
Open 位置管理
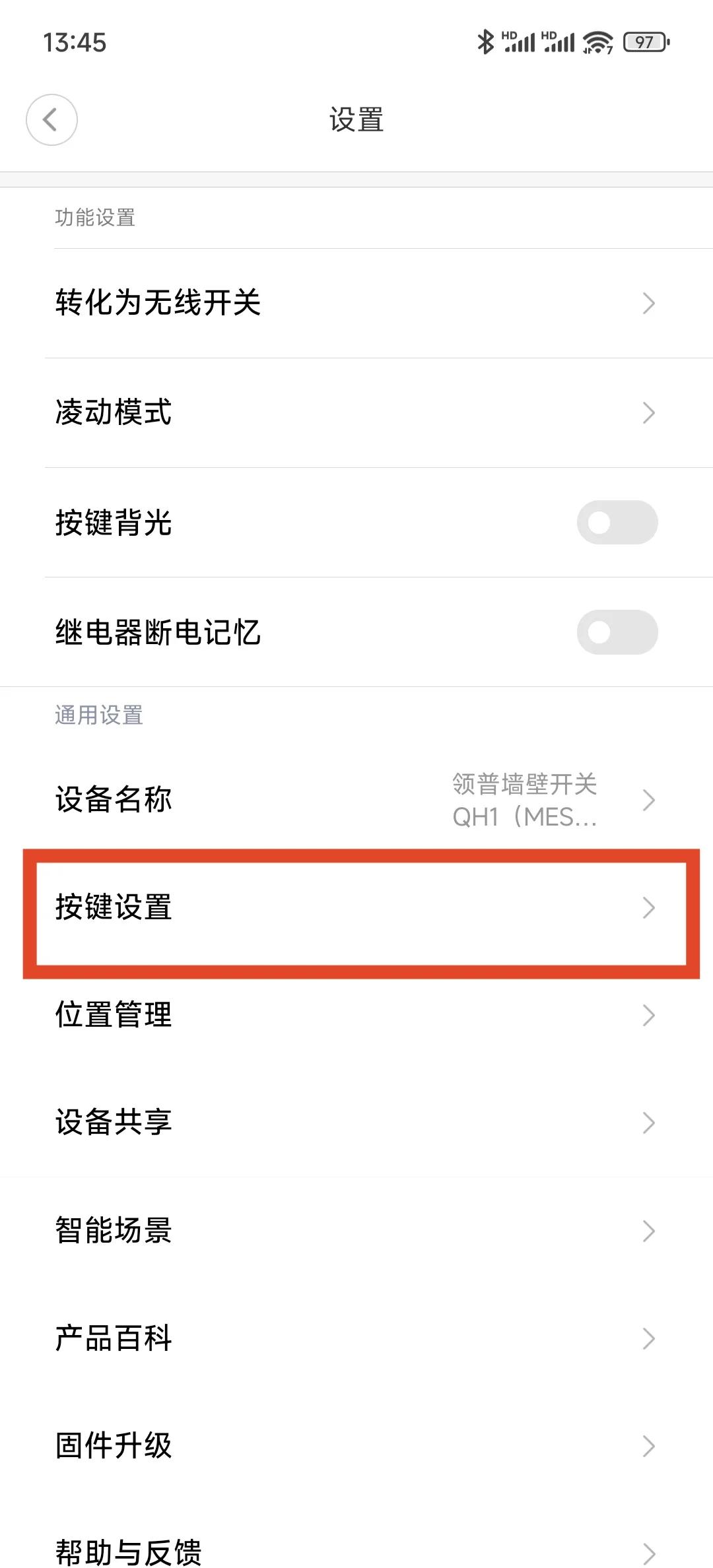(356, 1015)
